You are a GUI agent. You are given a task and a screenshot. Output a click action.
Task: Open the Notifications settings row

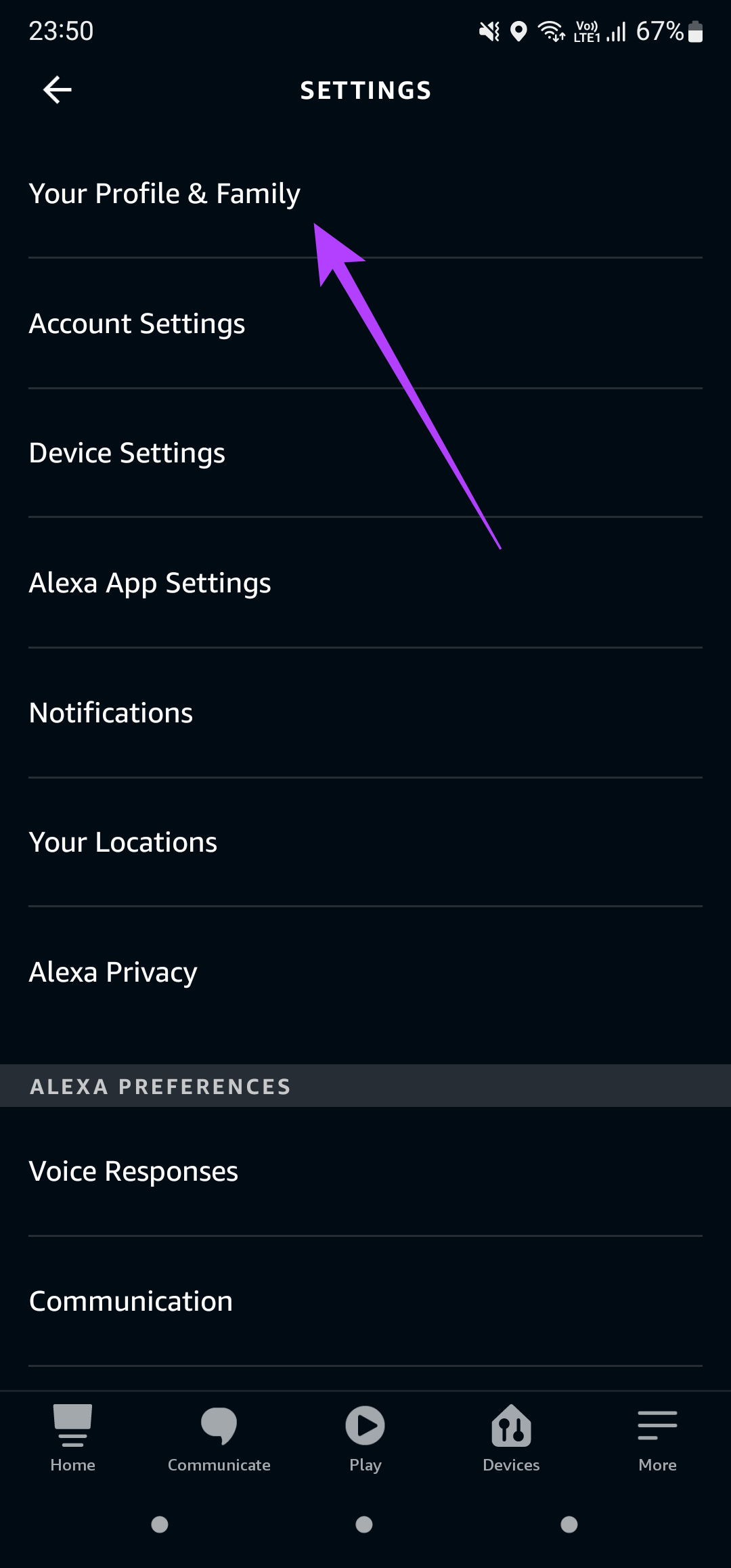tap(365, 712)
